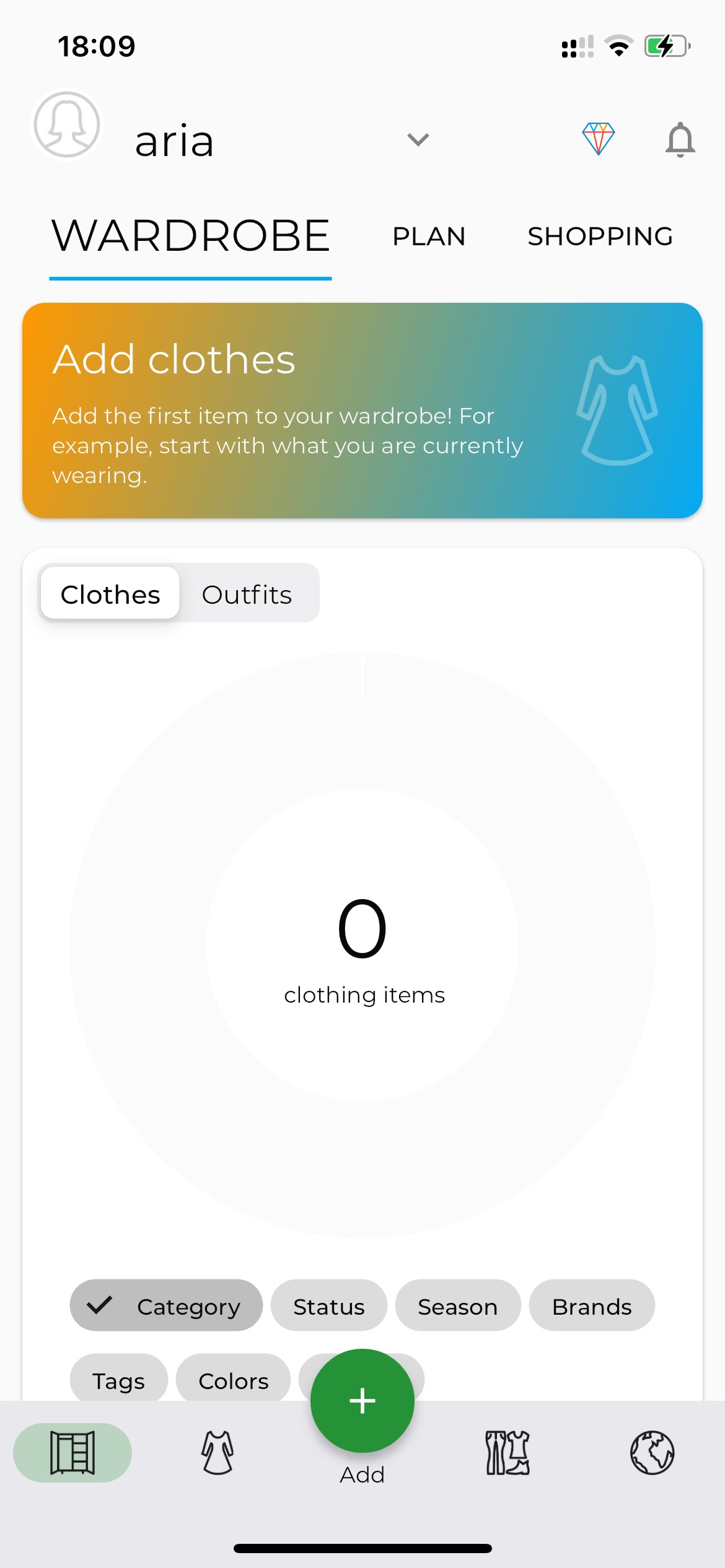Screen dimensions: 725x1568
Task: Open the globe tab in bottom bar
Action: pos(652,1453)
